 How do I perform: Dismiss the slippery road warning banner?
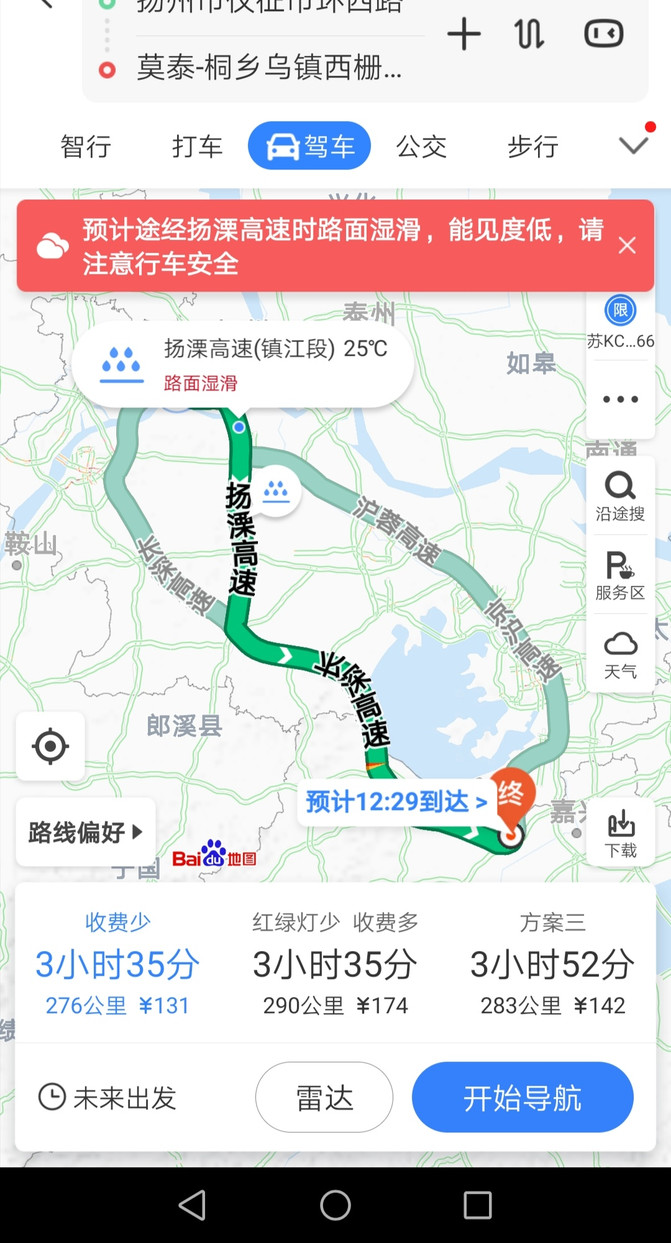coord(627,245)
